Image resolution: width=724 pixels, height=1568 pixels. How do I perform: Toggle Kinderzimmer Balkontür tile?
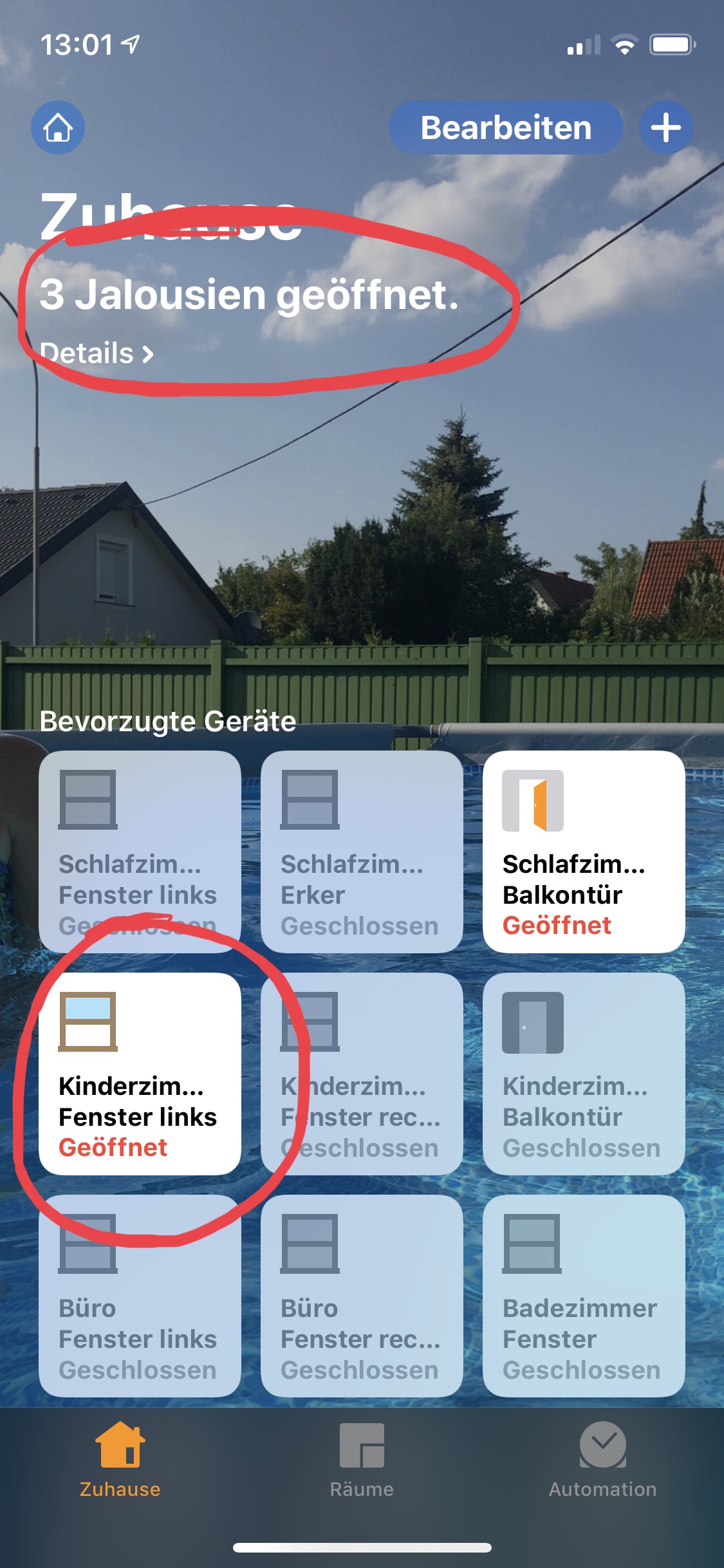pyautogui.click(x=584, y=1074)
